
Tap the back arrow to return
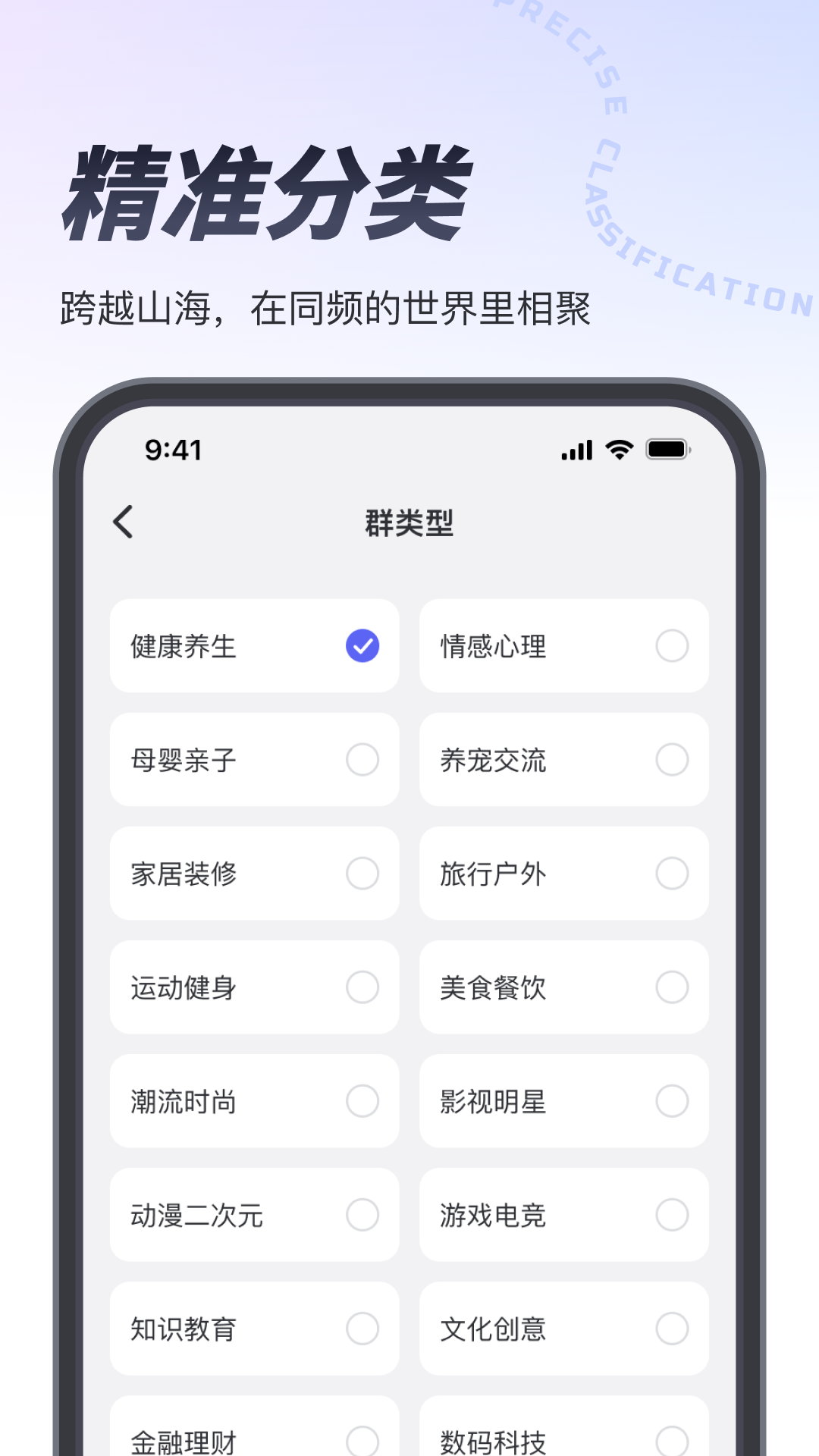pyautogui.click(x=124, y=522)
